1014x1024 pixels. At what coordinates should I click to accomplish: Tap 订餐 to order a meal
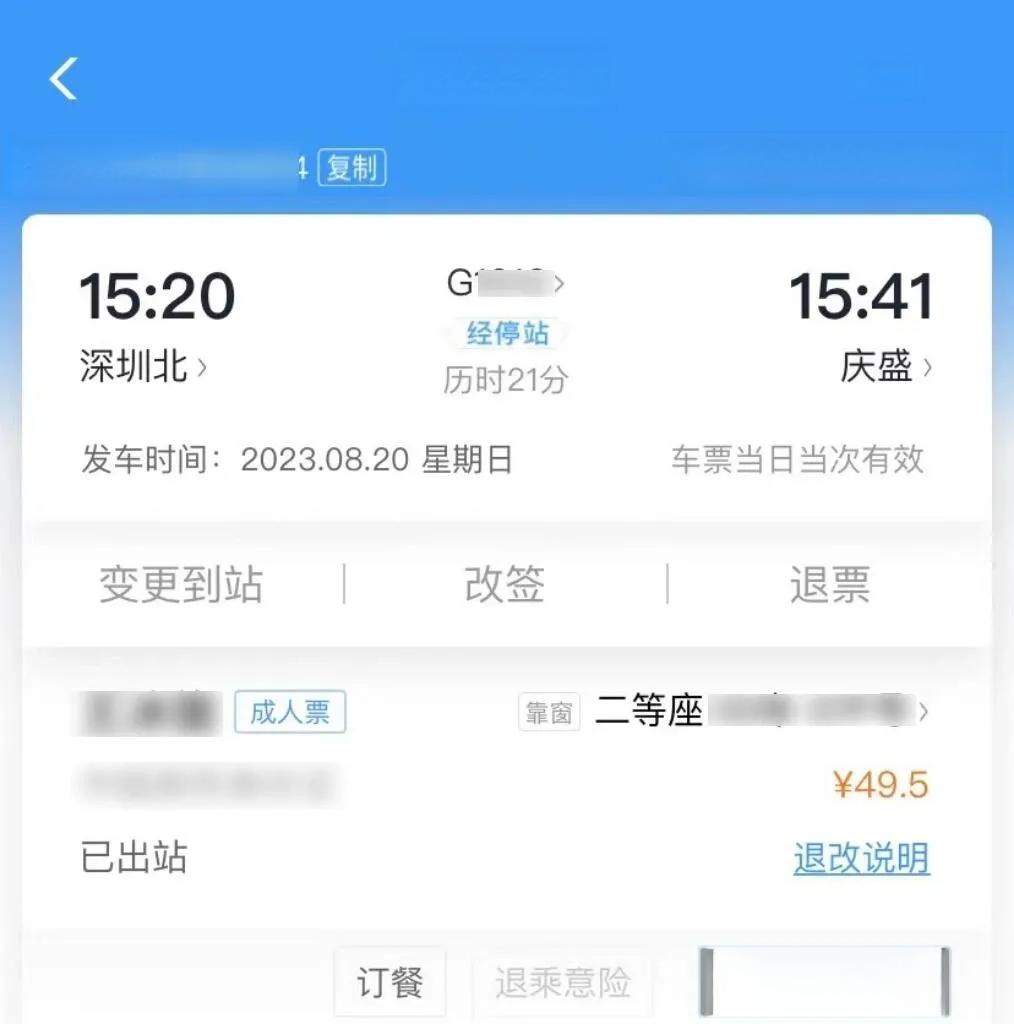point(390,982)
